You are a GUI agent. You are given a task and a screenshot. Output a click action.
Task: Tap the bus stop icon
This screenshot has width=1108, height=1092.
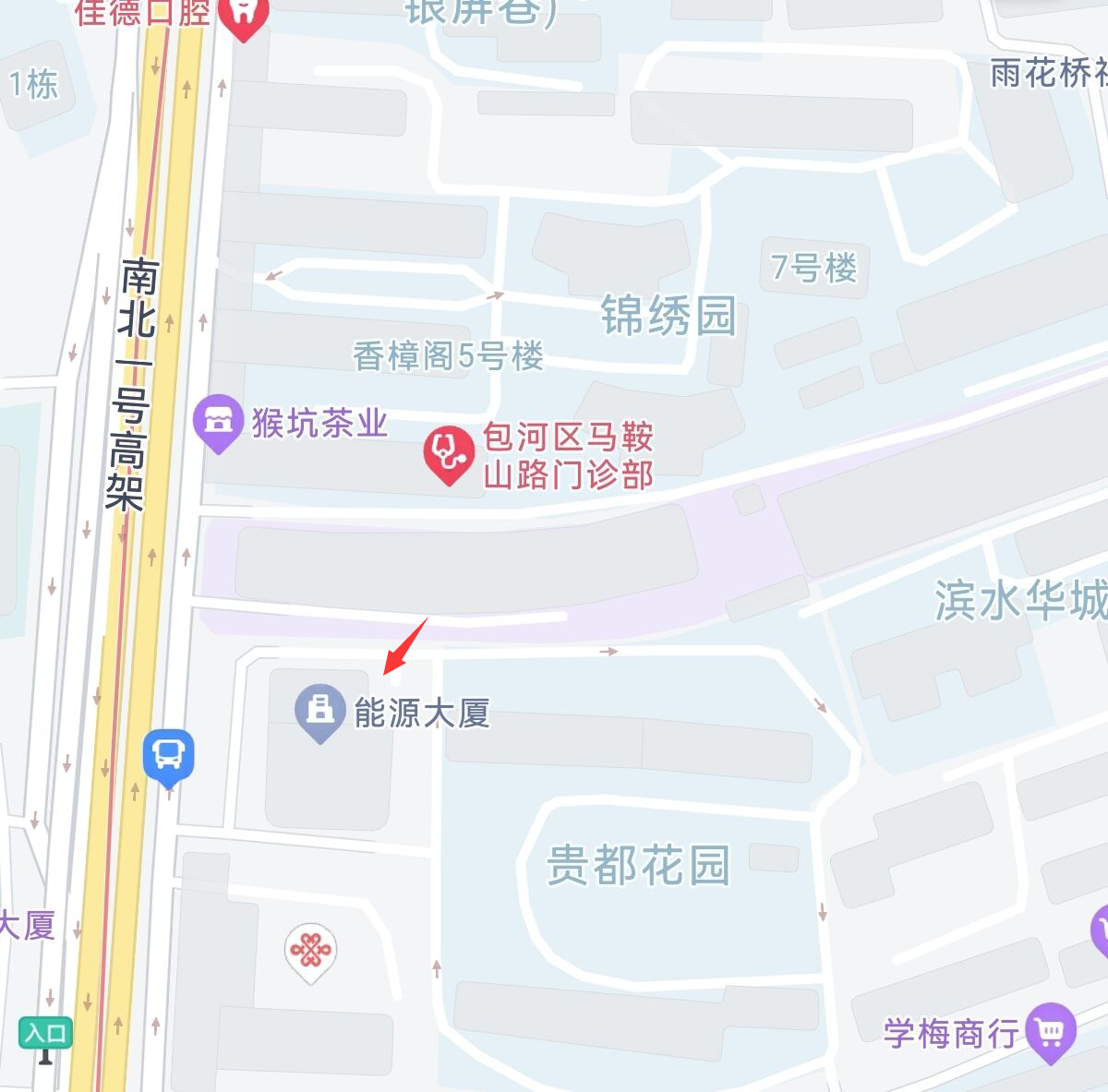coord(168,755)
